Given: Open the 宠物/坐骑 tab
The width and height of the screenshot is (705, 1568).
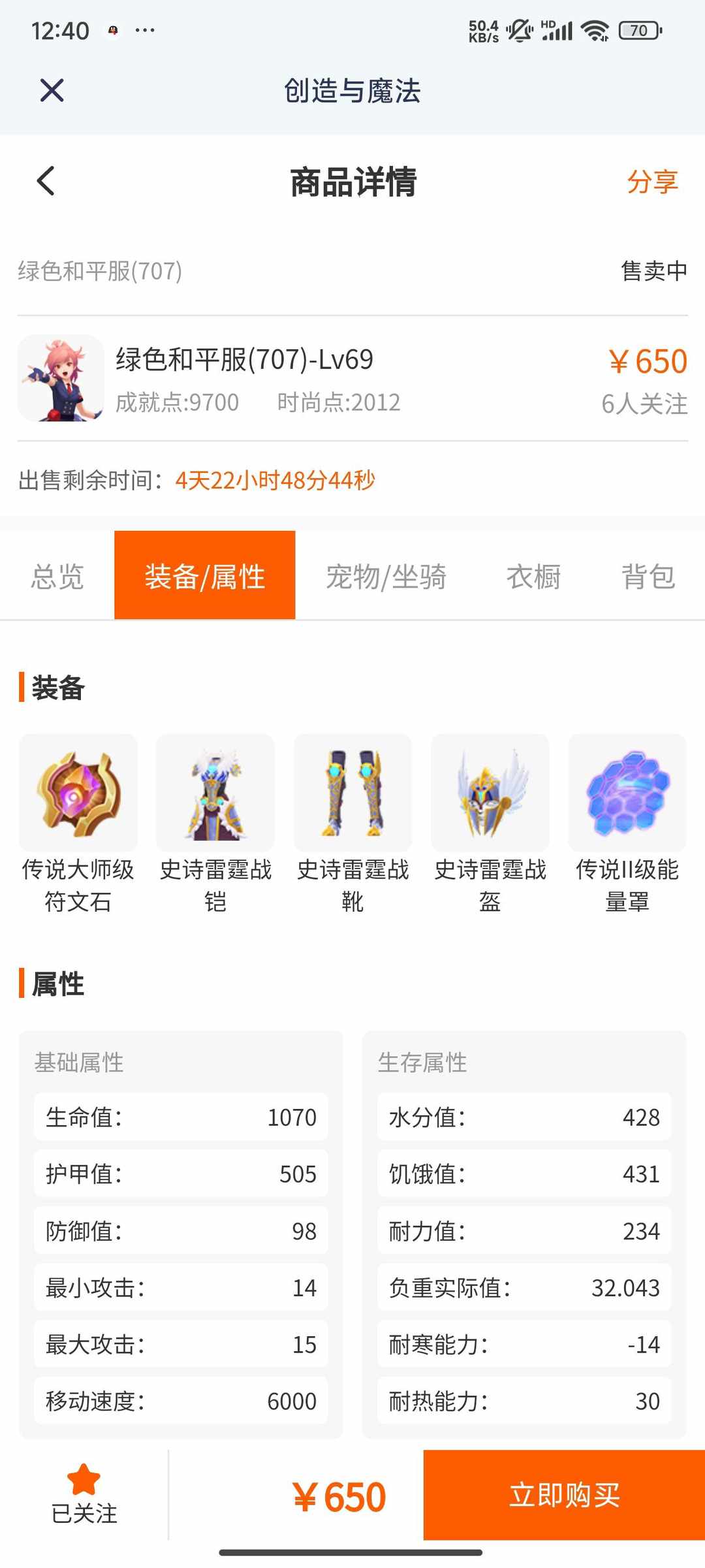Looking at the screenshot, I should tap(386, 577).
